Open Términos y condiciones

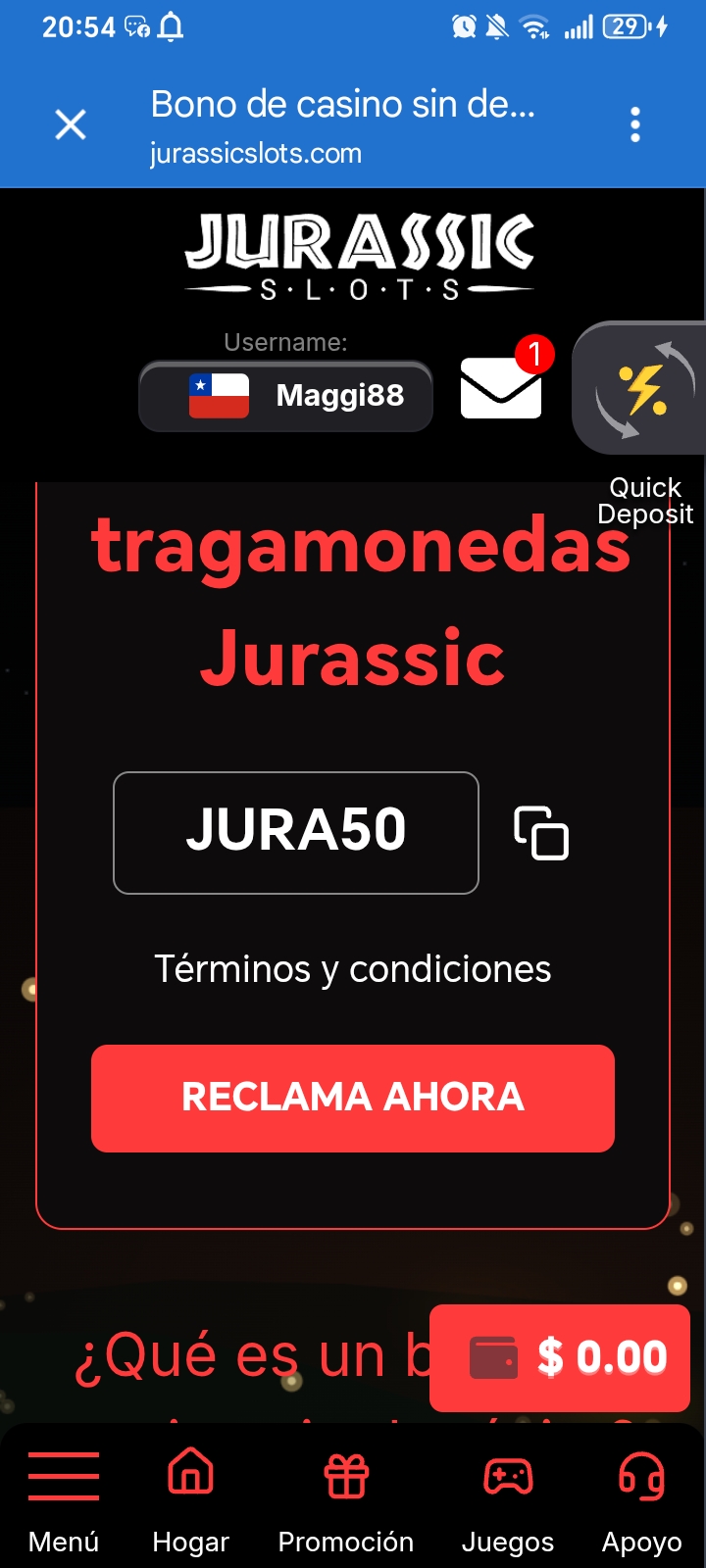(x=353, y=969)
